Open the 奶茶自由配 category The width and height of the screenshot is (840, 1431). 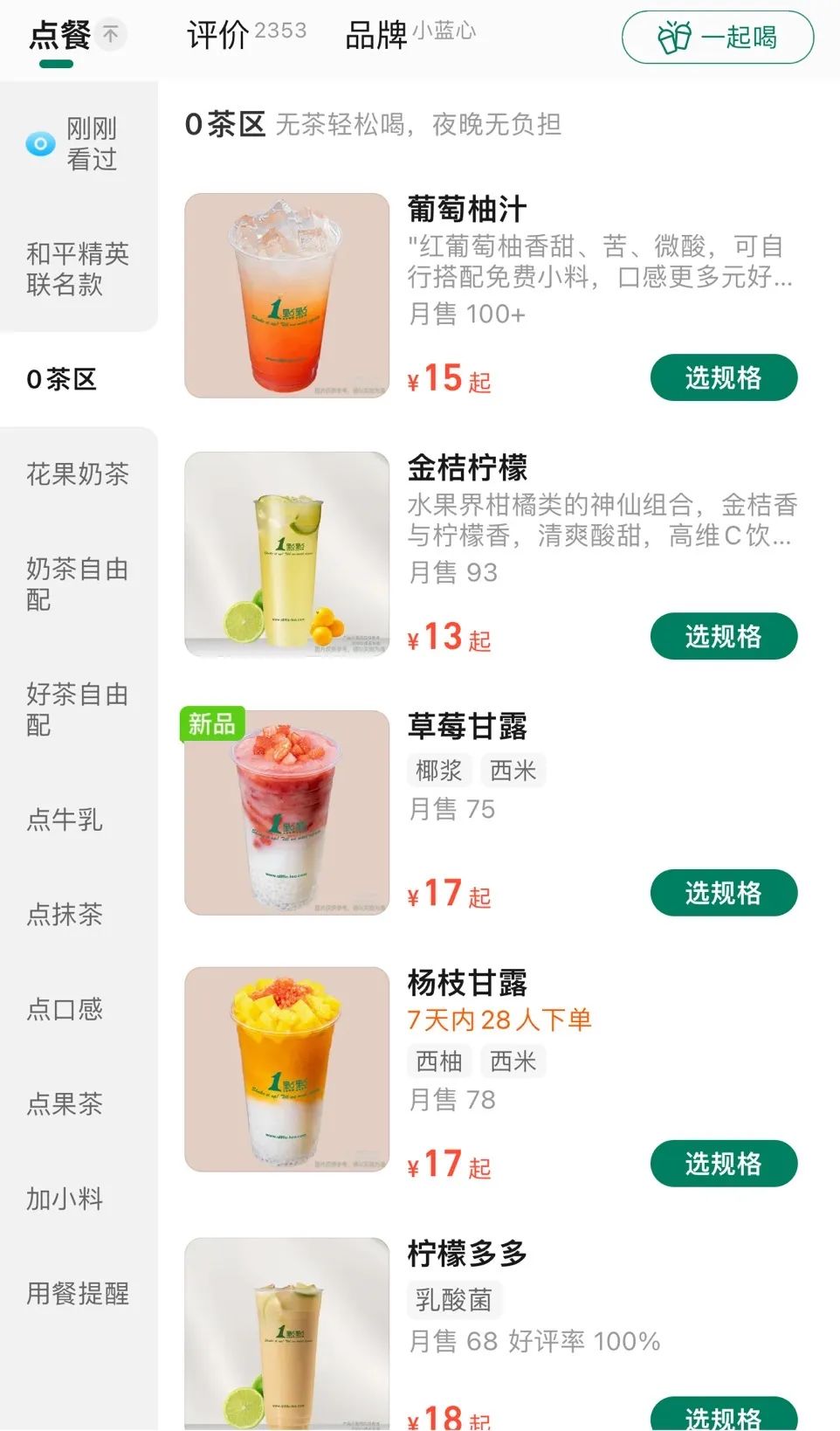tap(79, 584)
